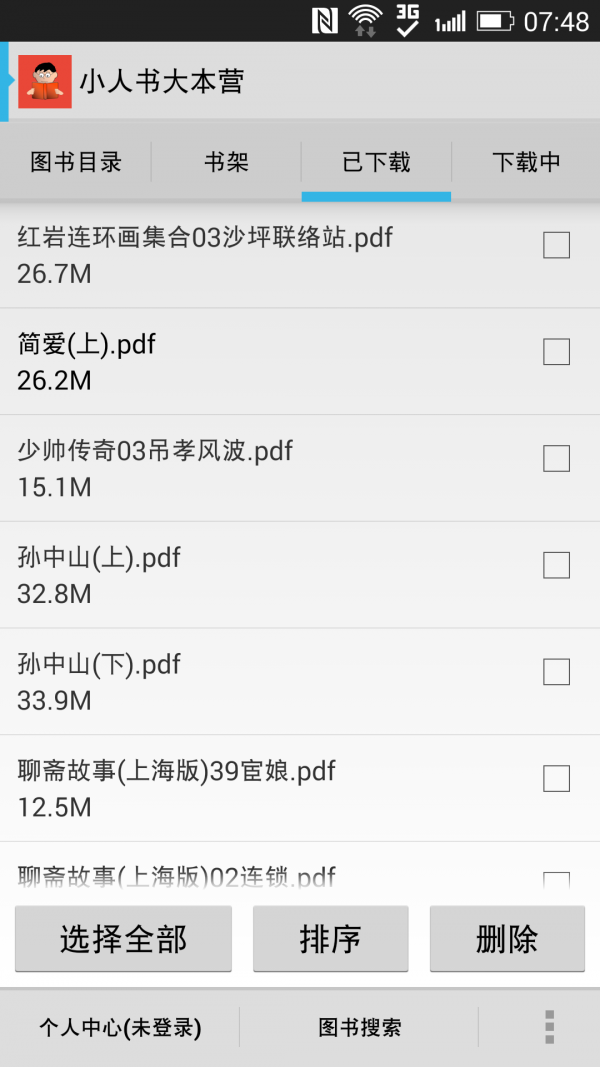The height and width of the screenshot is (1067, 600).
Task: Check the box for 少帅传奇03吊孝风波.pdf
Action: [x=556, y=459]
